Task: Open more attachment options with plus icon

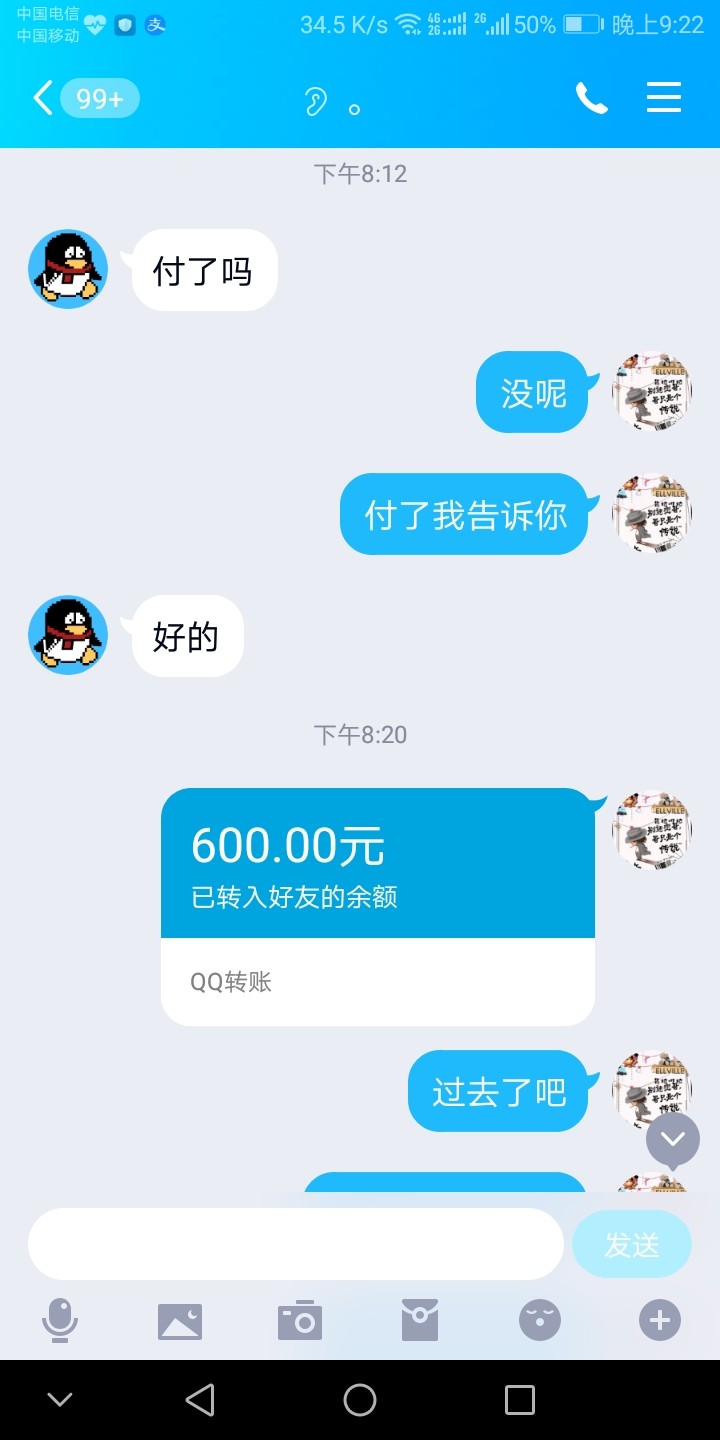Action: coord(659,1321)
